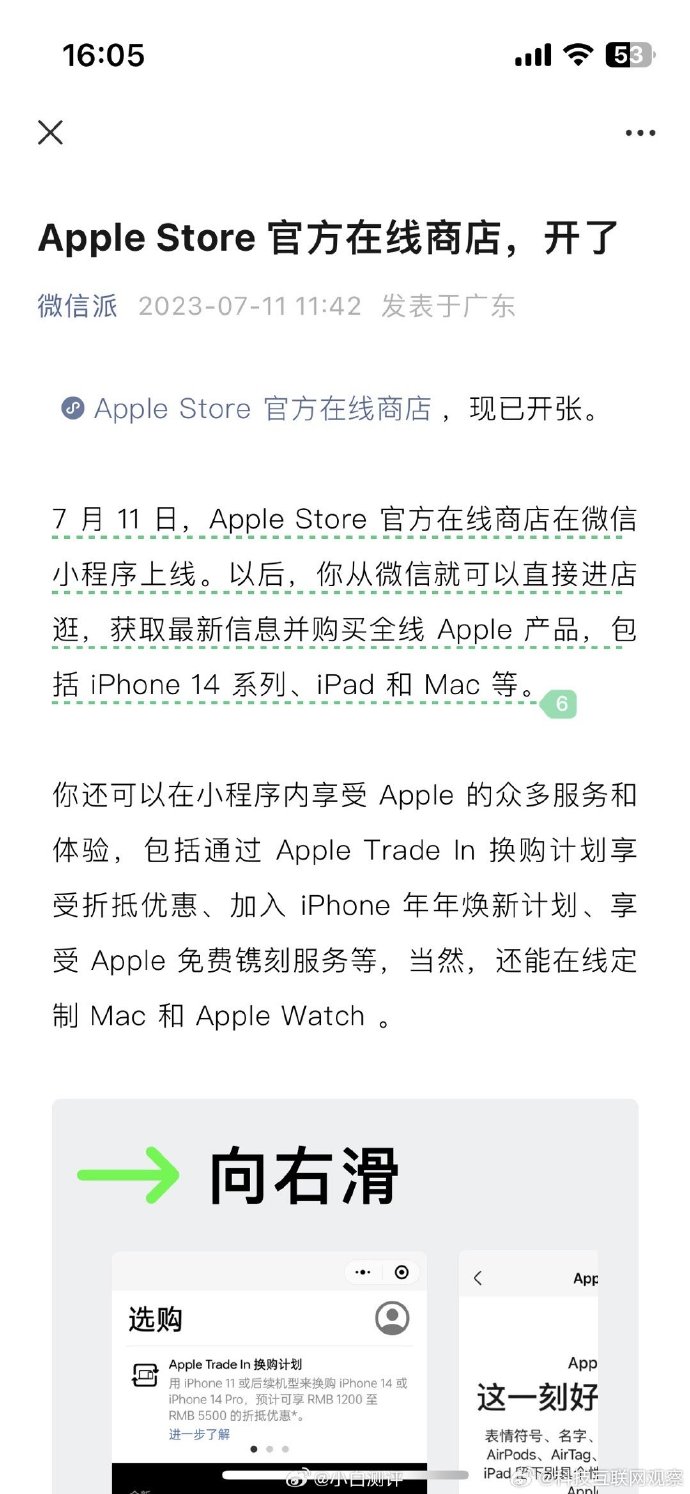Open the 6 highlight comments bubble
The width and height of the screenshot is (690, 1494).
click(559, 704)
